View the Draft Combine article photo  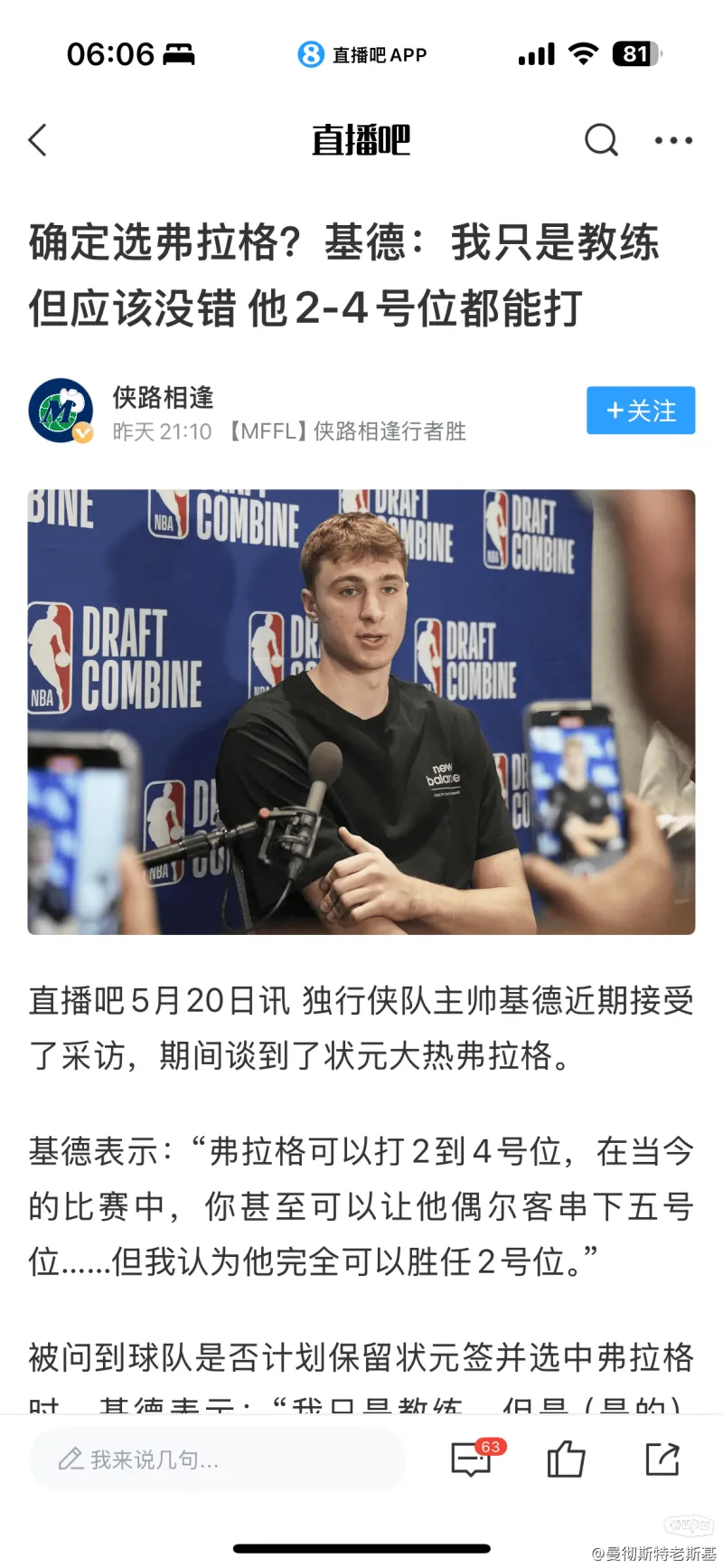pyautogui.click(x=361, y=712)
